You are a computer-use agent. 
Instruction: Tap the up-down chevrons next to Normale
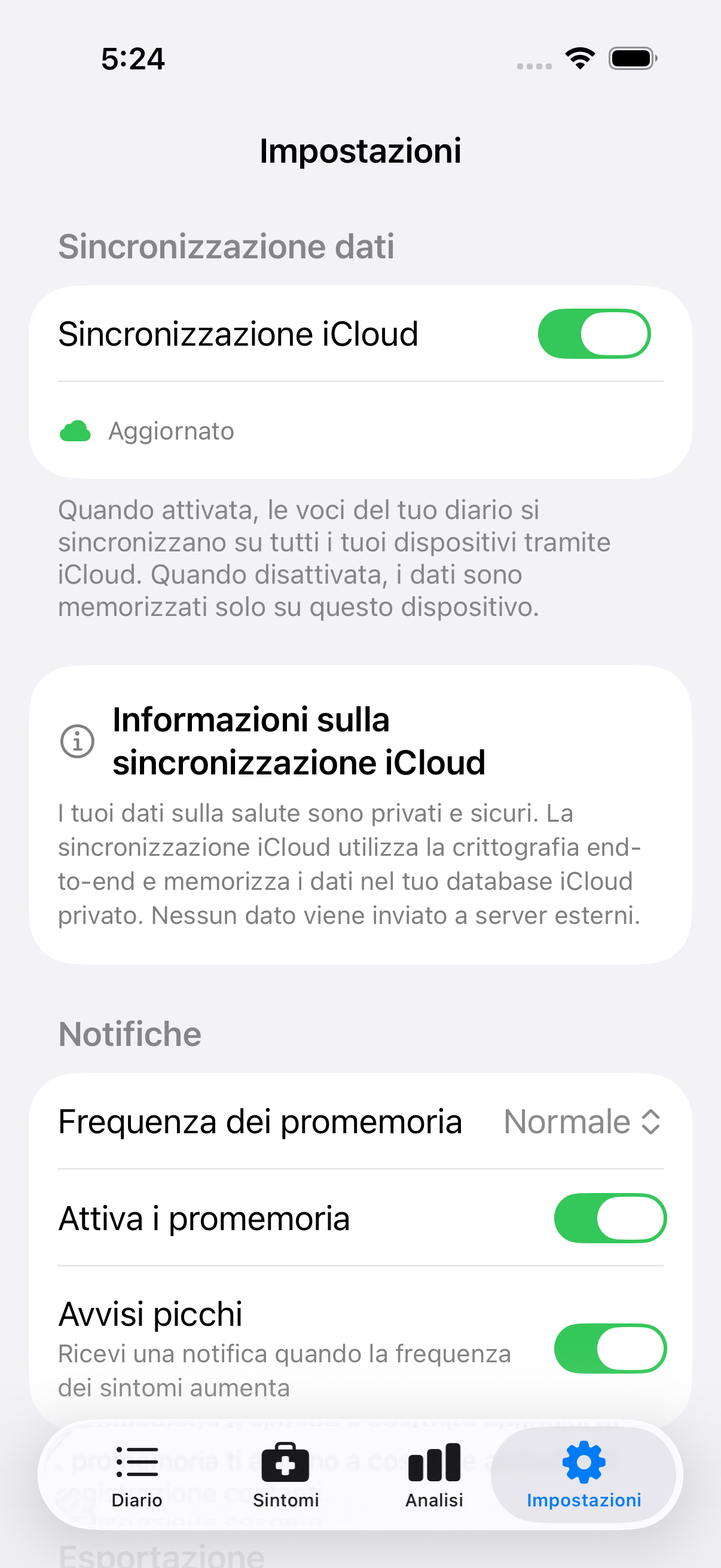coord(650,1121)
